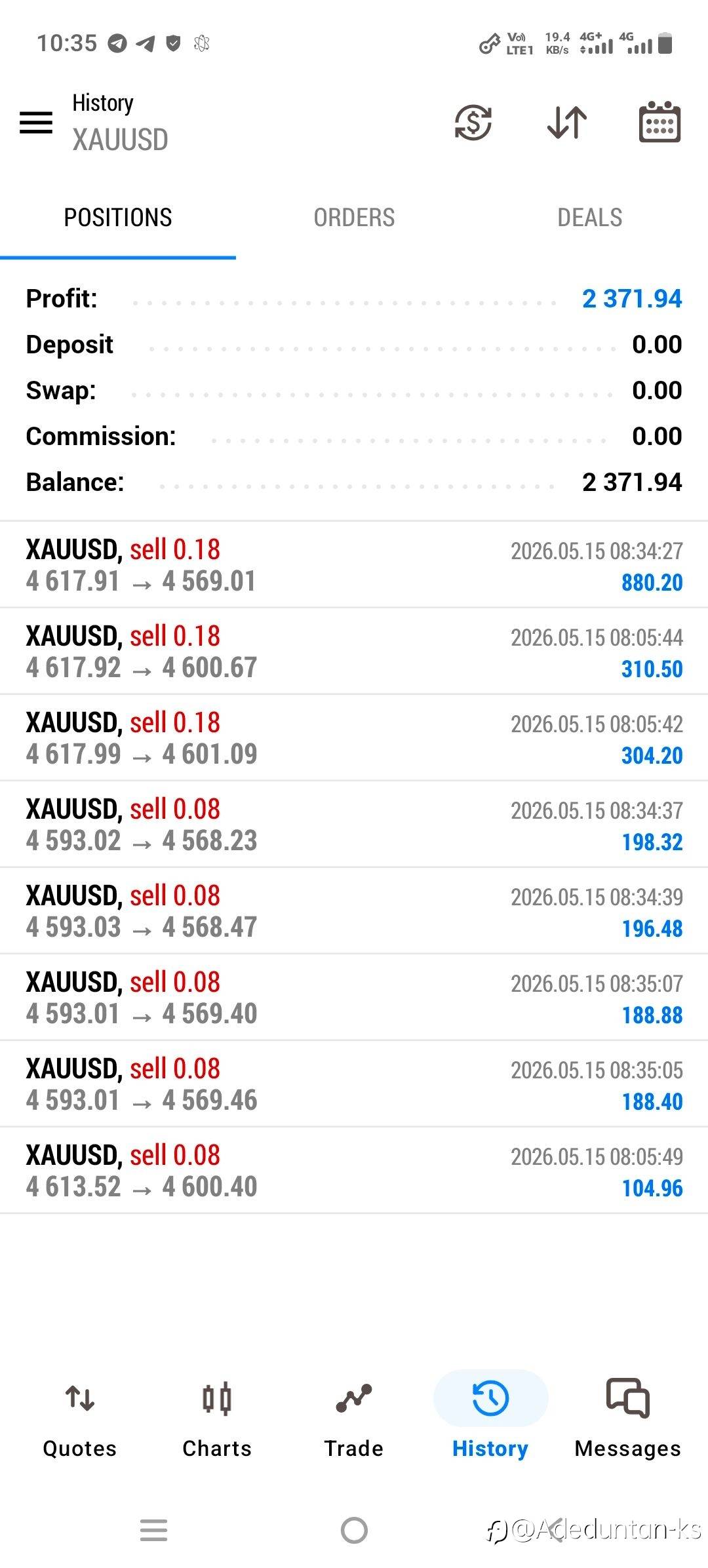This screenshot has height=1568, width=708.
Task: Open recent apps from navigation bar
Action: [154, 1531]
